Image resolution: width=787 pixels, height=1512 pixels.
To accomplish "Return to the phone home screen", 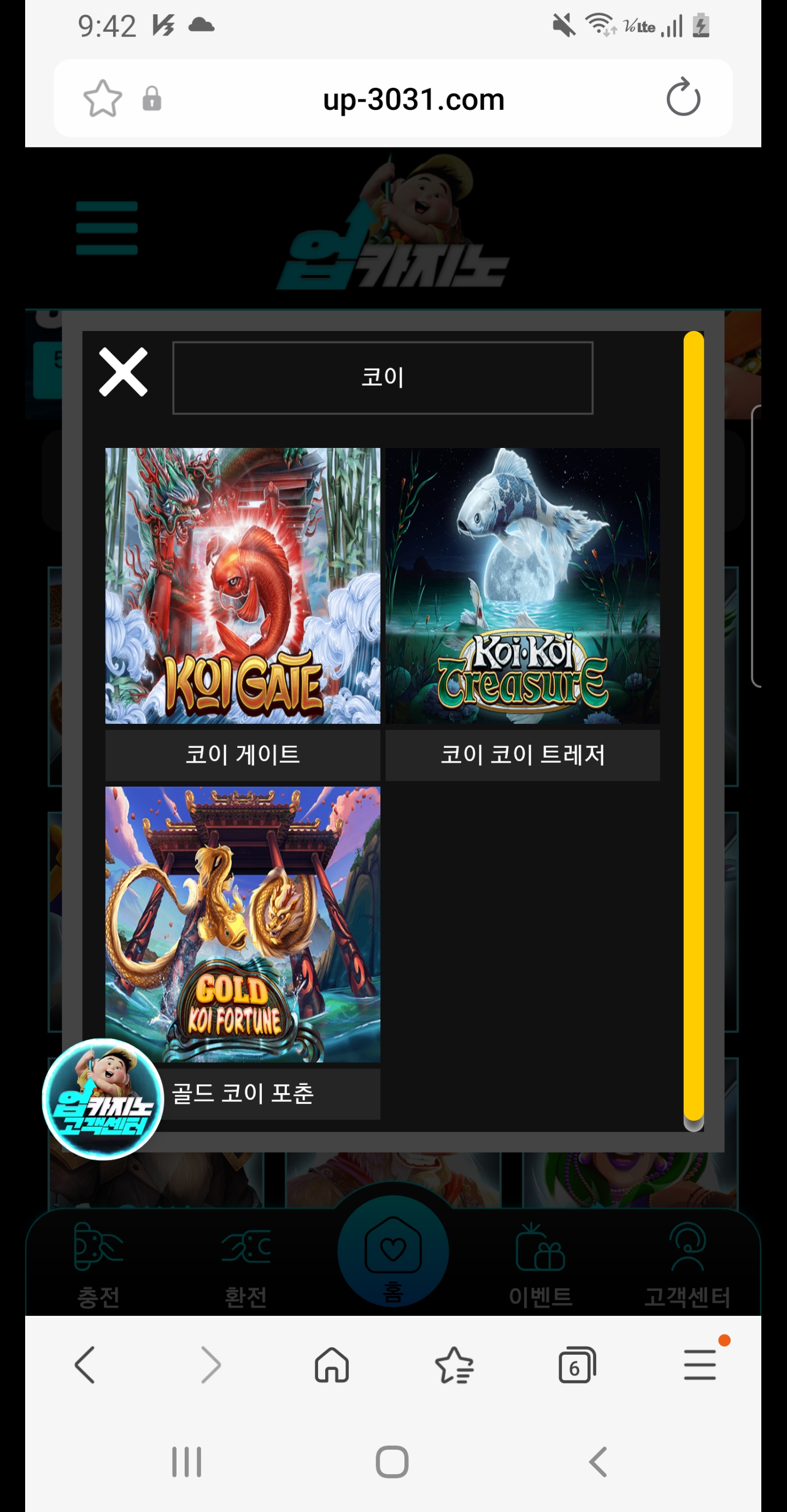I will pyautogui.click(x=392, y=1462).
